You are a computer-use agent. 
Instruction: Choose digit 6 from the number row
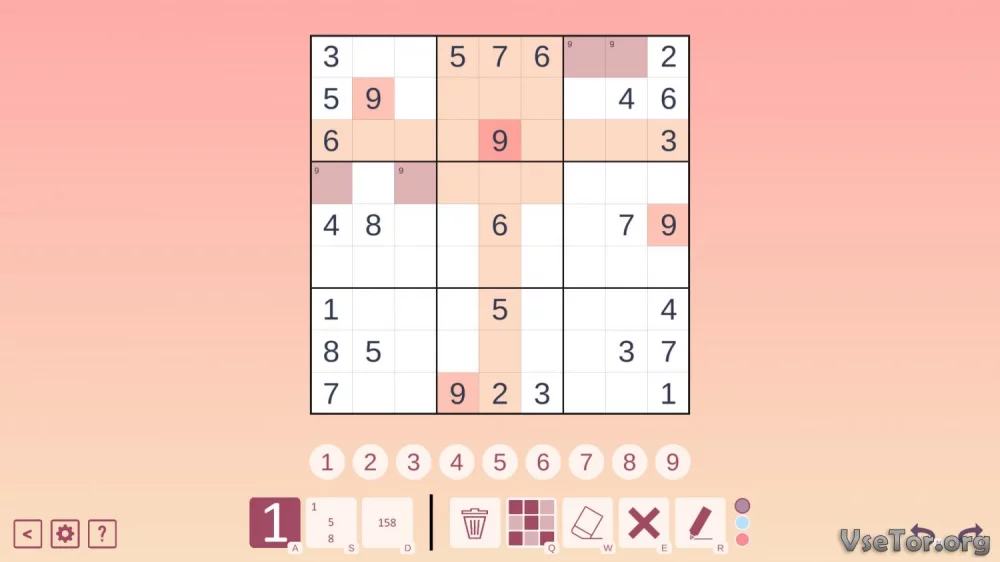coord(543,462)
